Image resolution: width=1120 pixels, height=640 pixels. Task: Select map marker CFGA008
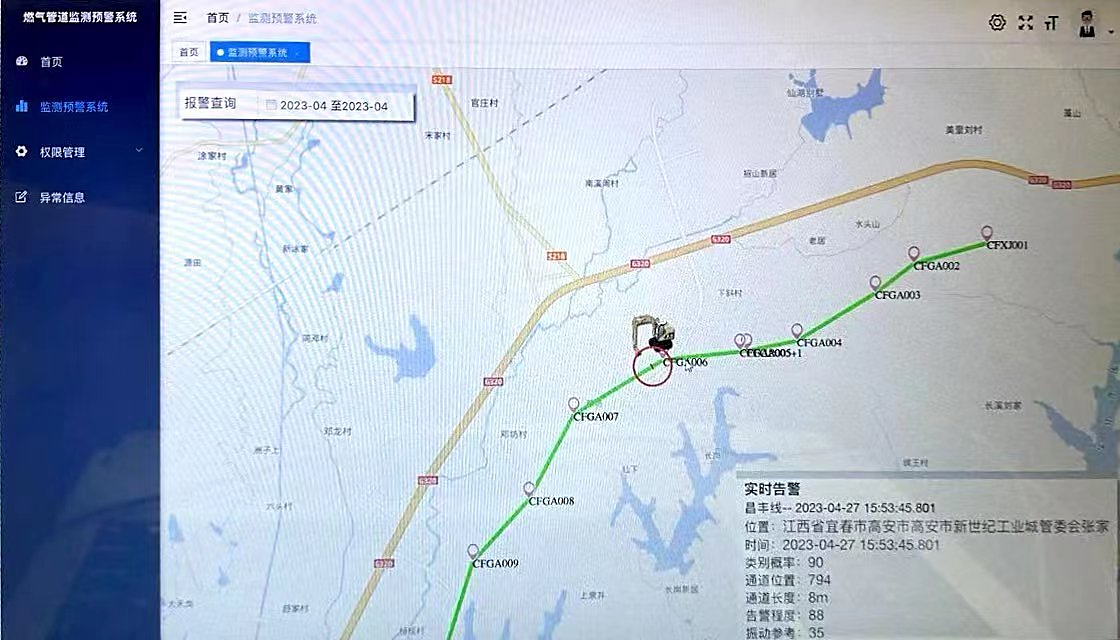(529, 488)
